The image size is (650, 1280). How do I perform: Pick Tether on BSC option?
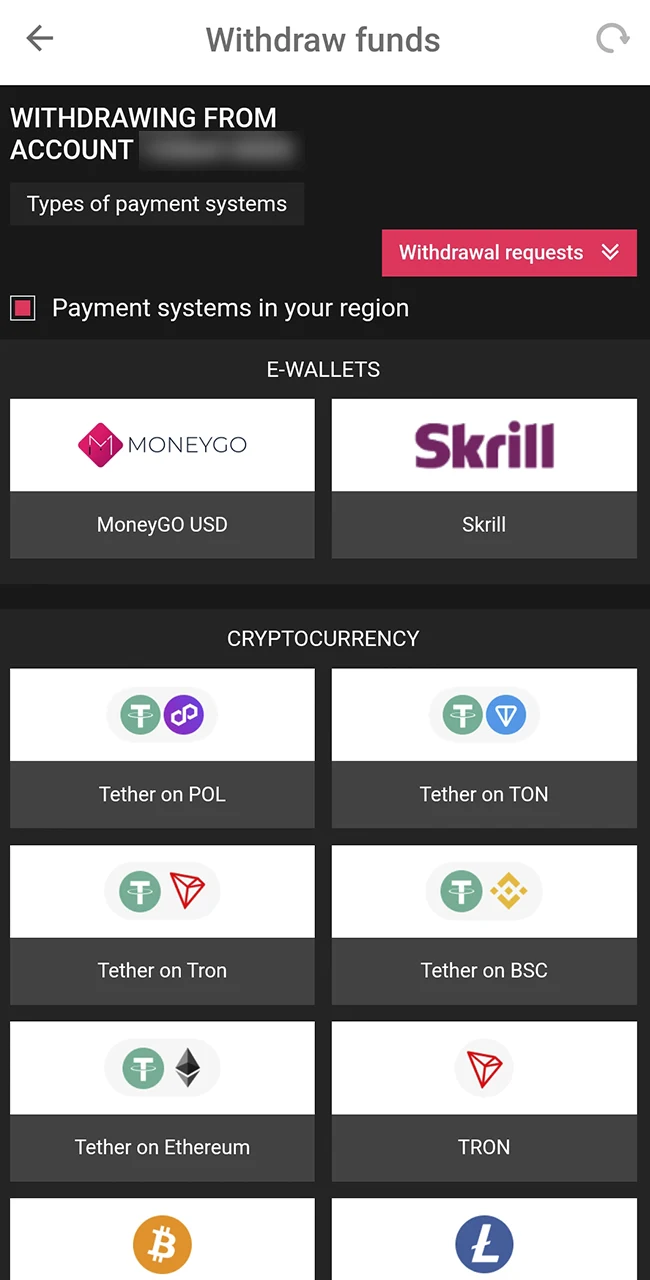484,924
